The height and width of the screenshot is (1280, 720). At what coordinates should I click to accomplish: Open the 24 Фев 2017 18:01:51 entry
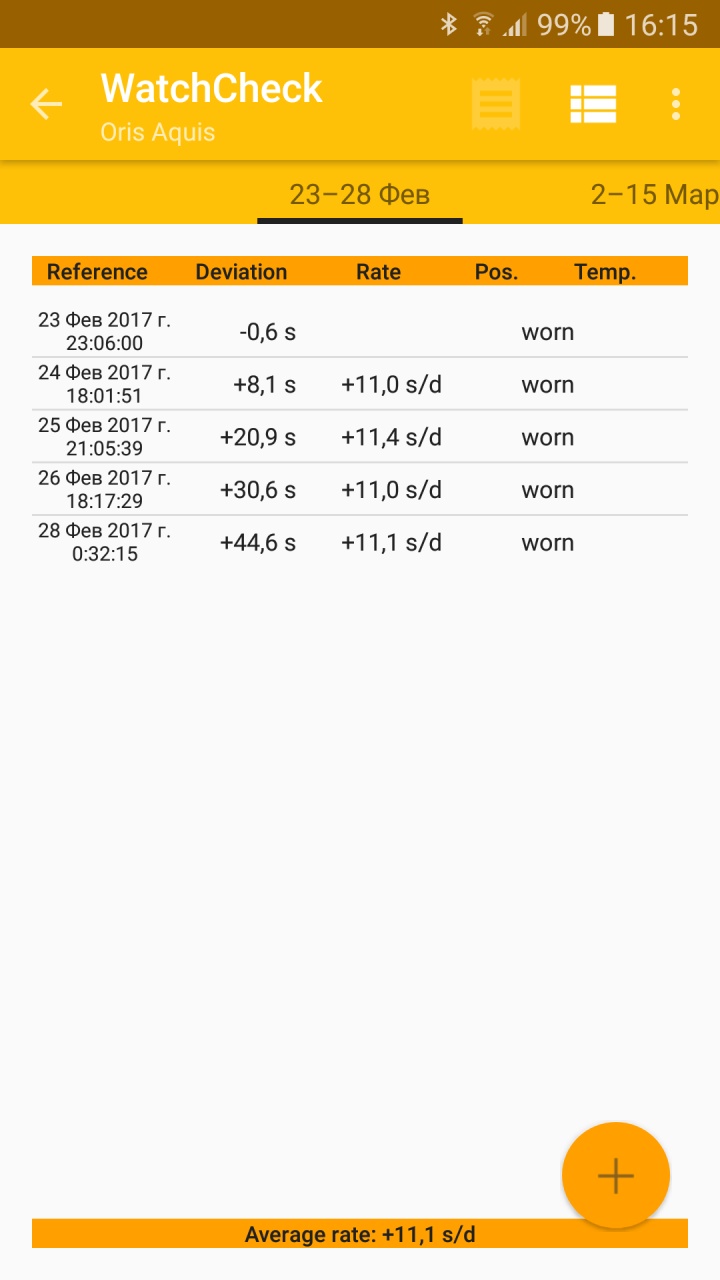[x=360, y=384]
